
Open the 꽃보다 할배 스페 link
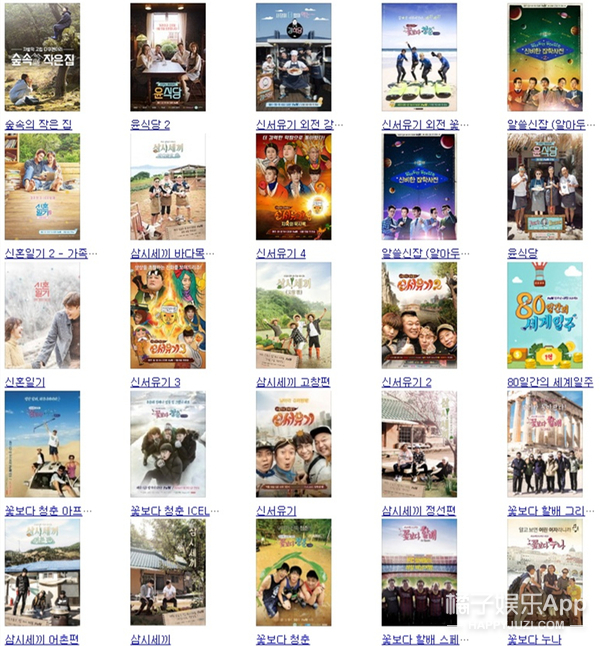[x=420, y=638]
